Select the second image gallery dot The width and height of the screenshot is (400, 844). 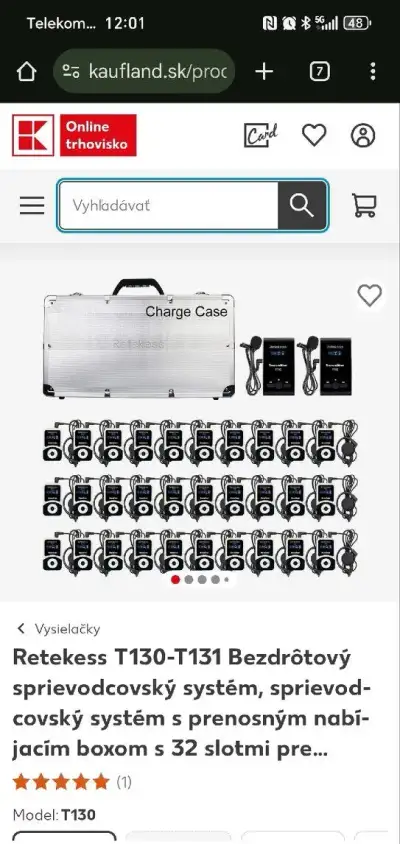pos(188,580)
